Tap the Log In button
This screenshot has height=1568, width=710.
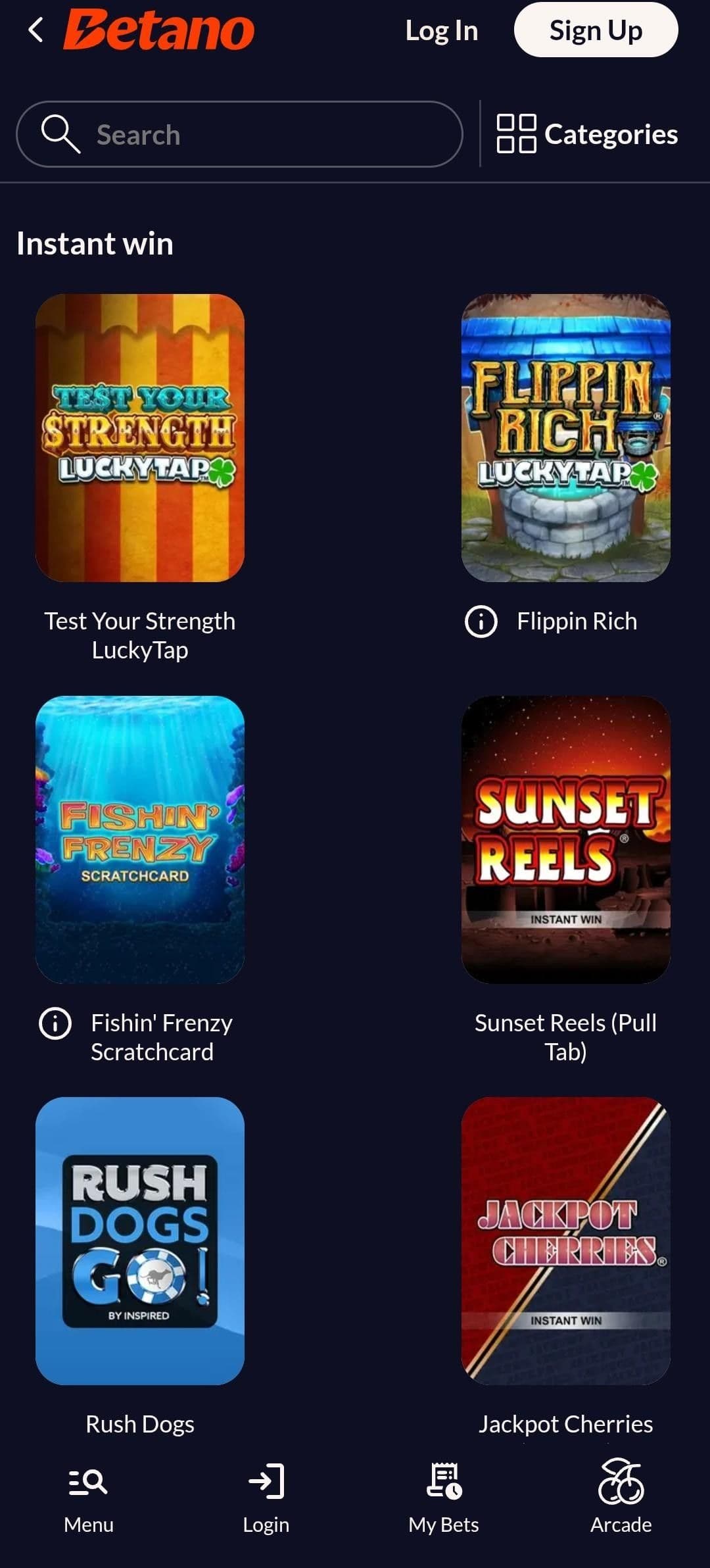pos(441,31)
